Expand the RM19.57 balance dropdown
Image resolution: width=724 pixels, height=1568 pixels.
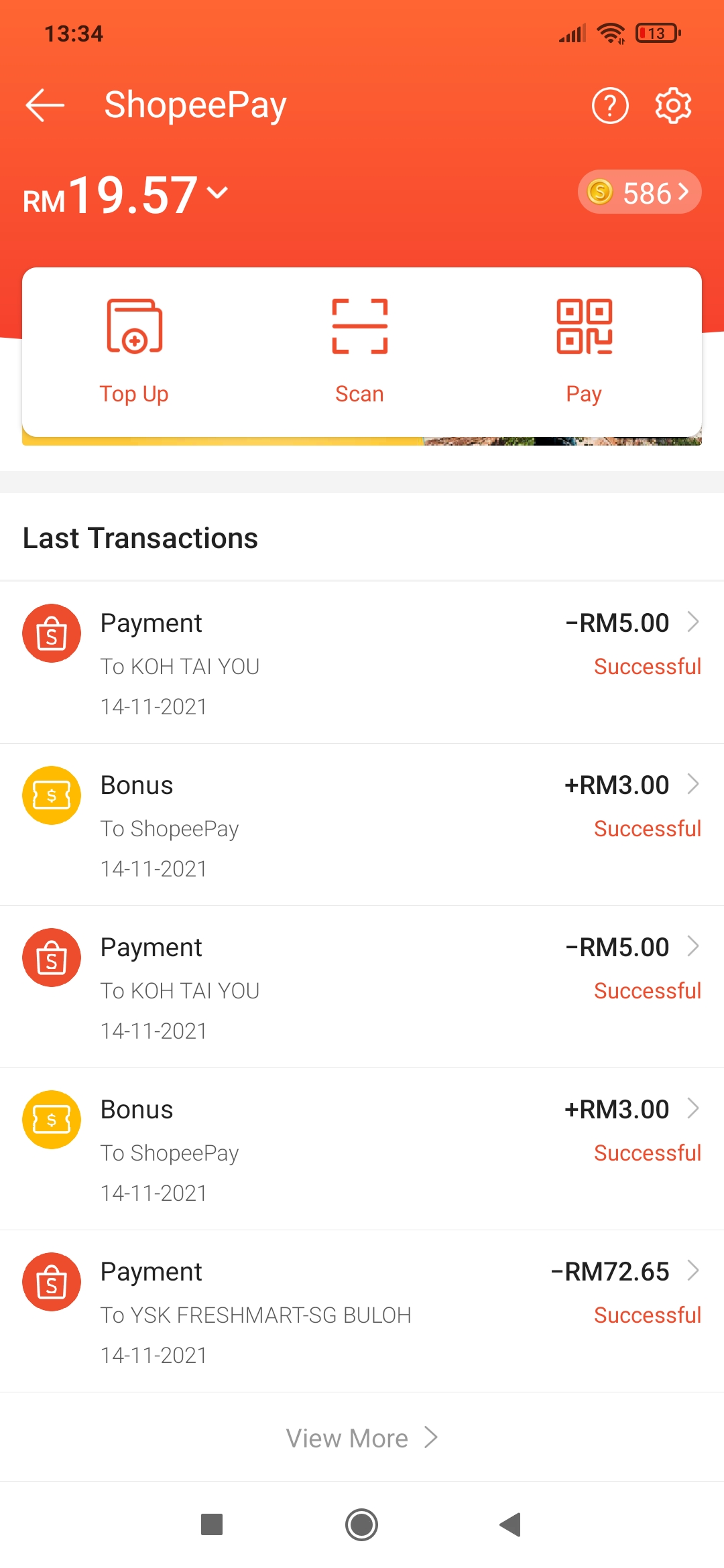click(217, 193)
